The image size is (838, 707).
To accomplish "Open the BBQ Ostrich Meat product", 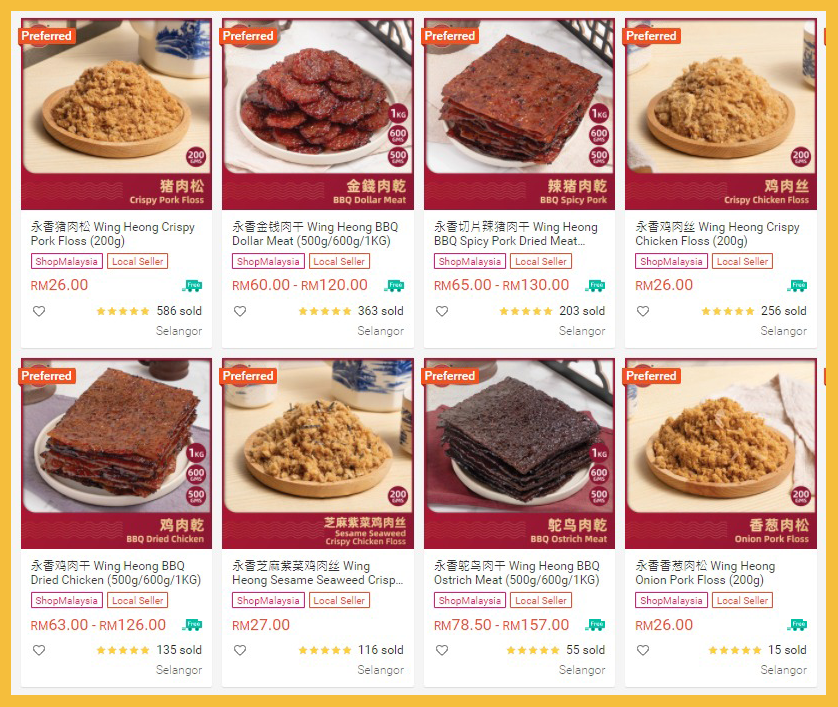I will point(519,453).
